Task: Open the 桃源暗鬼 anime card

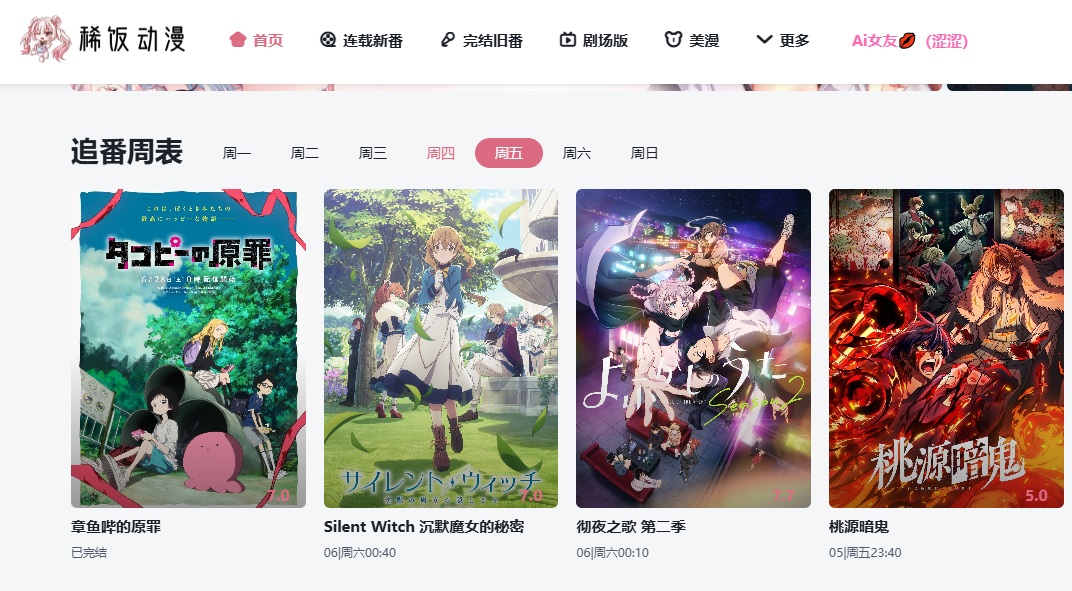Action: click(x=946, y=348)
